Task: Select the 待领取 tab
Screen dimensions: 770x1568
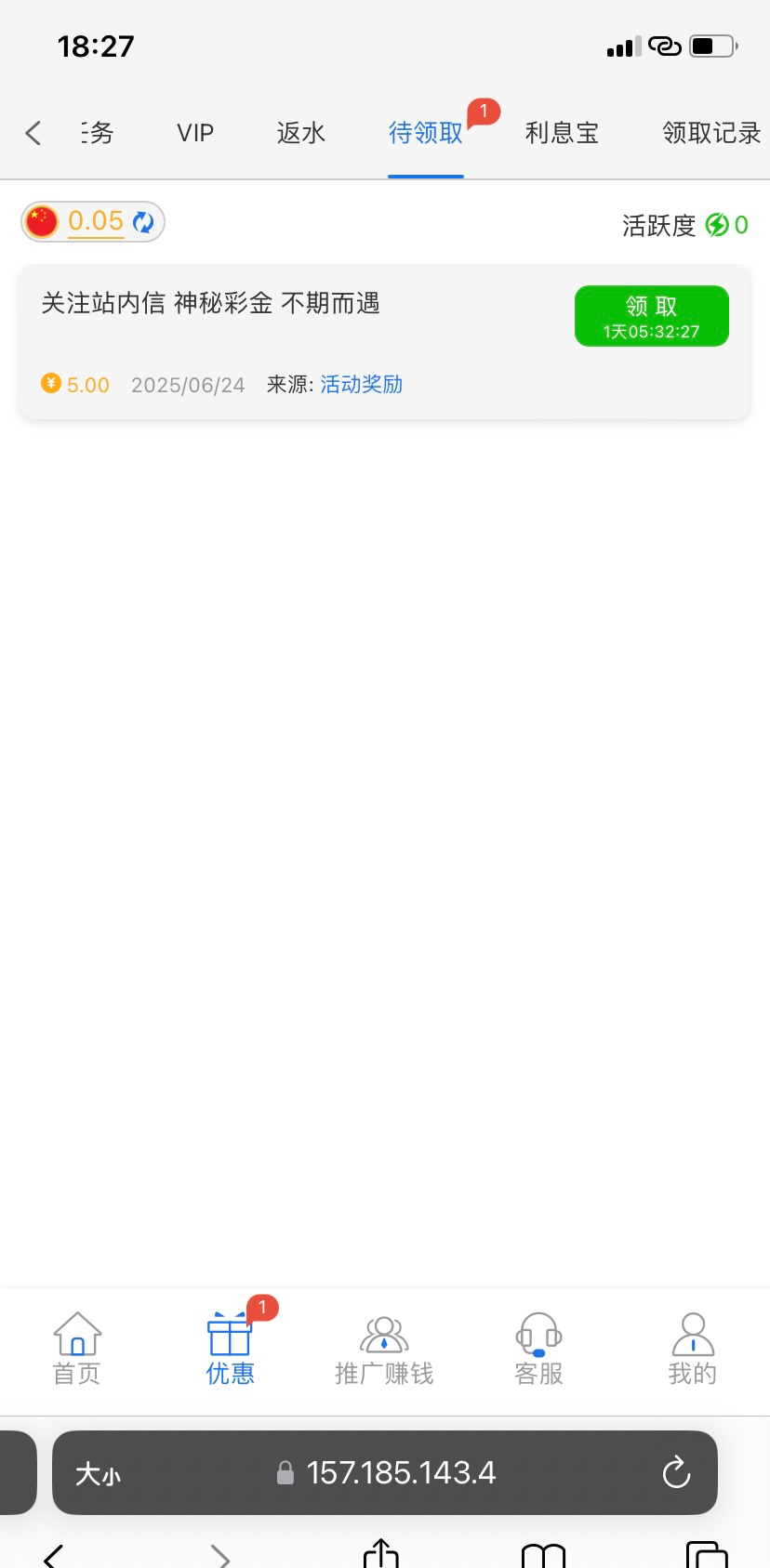Action: pos(425,133)
